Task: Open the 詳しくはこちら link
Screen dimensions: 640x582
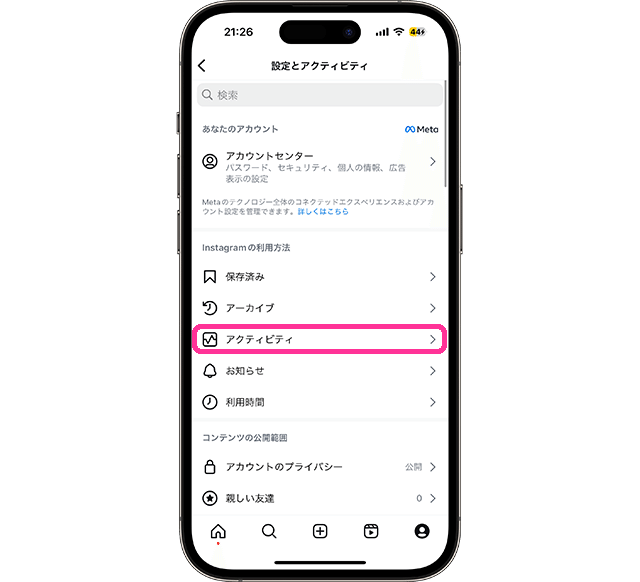Action: click(323, 212)
